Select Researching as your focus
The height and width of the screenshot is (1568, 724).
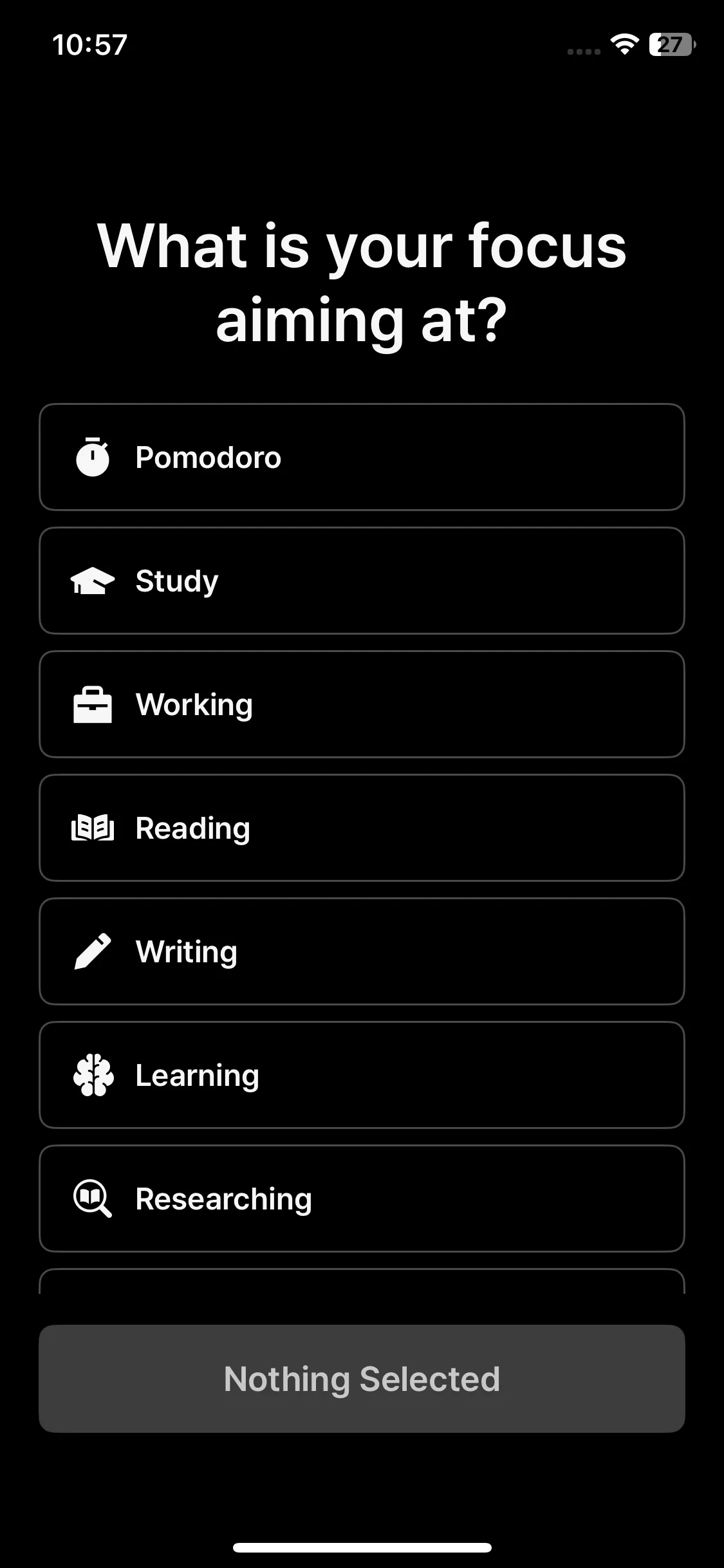pos(362,1199)
